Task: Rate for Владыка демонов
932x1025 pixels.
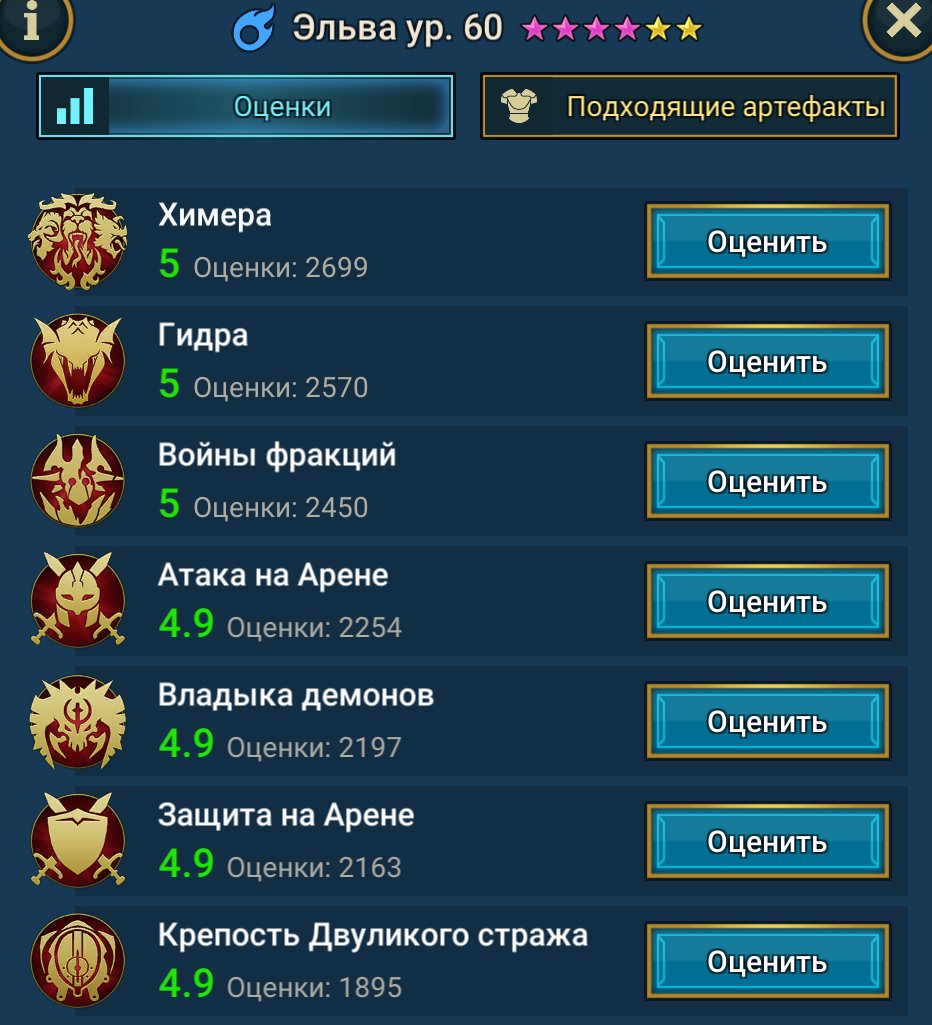Action: [x=767, y=721]
